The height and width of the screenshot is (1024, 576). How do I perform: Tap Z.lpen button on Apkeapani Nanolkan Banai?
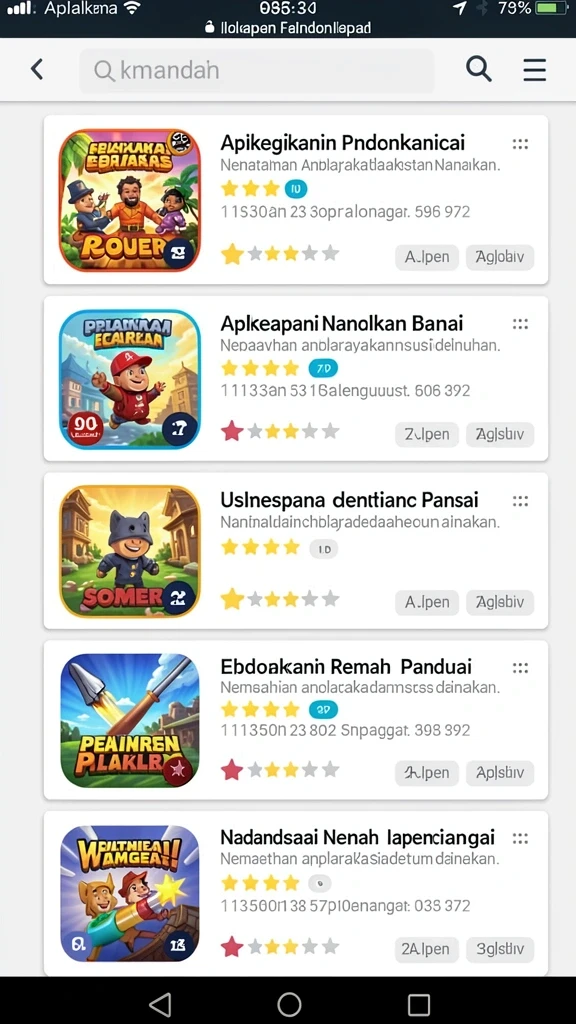tap(426, 434)
